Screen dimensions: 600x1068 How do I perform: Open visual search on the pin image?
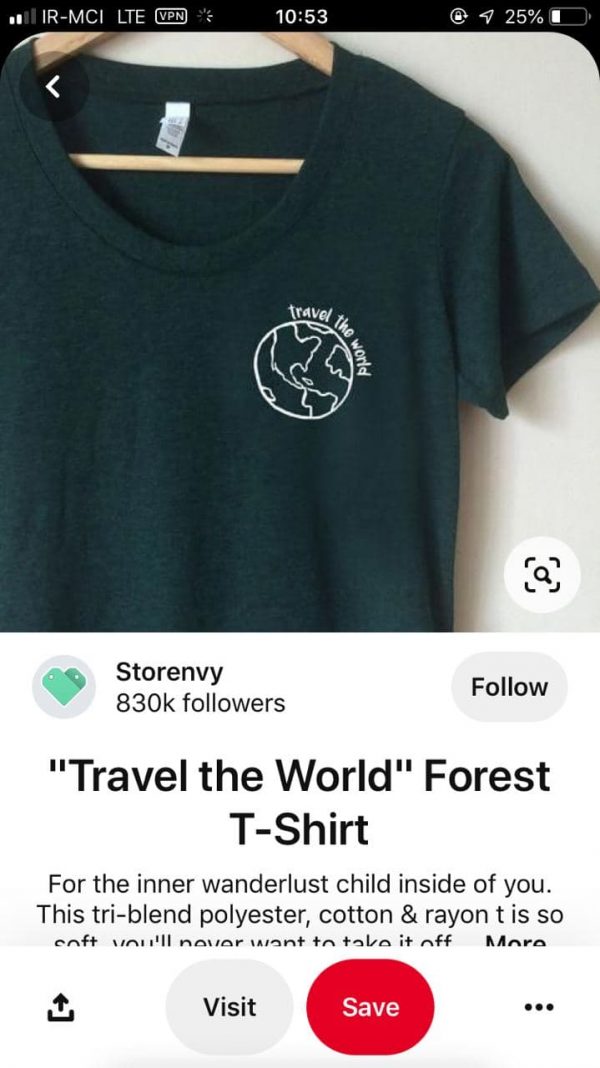[542, 576]
